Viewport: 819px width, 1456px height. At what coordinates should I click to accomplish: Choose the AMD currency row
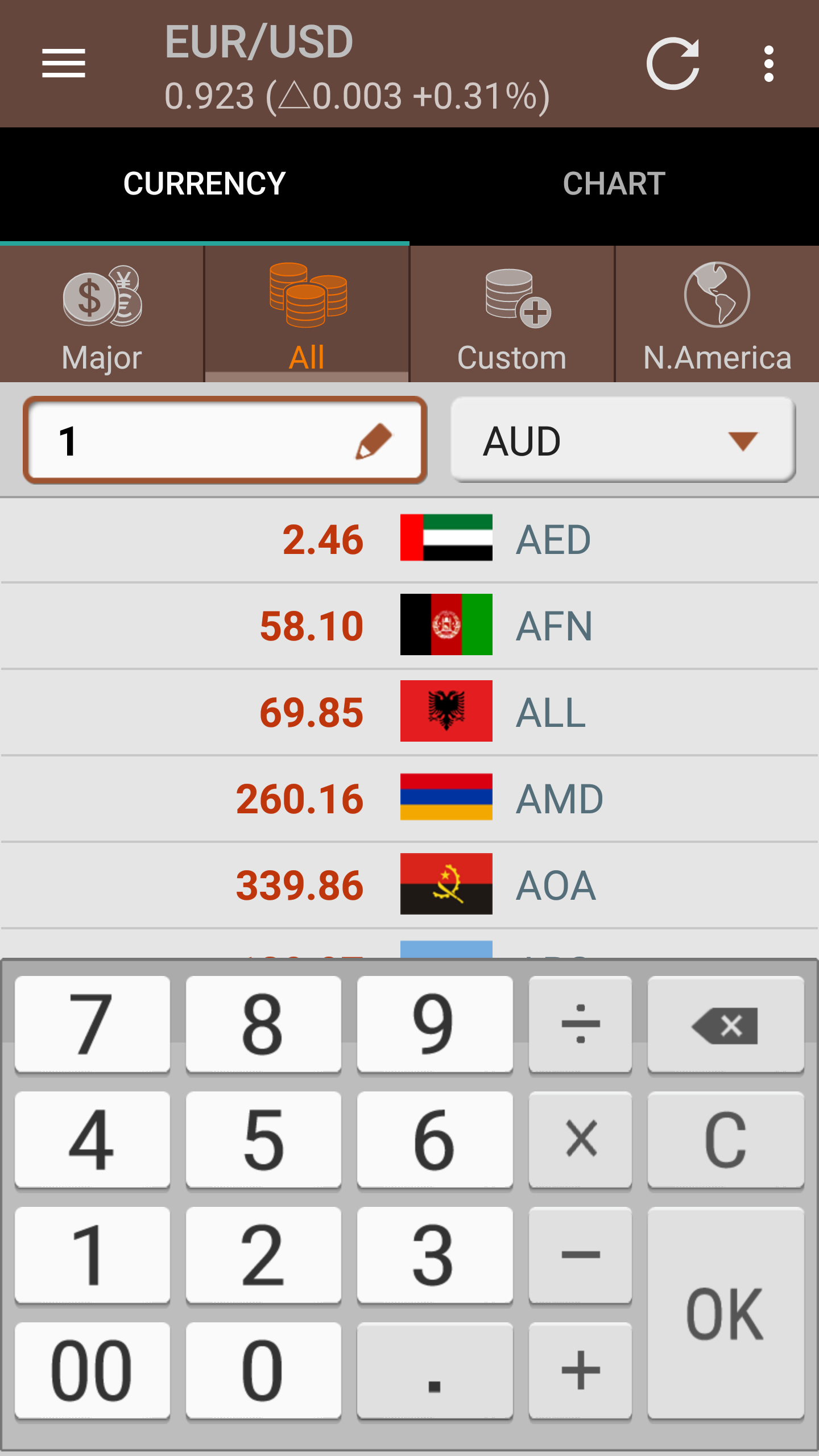(x=409, y=799)
